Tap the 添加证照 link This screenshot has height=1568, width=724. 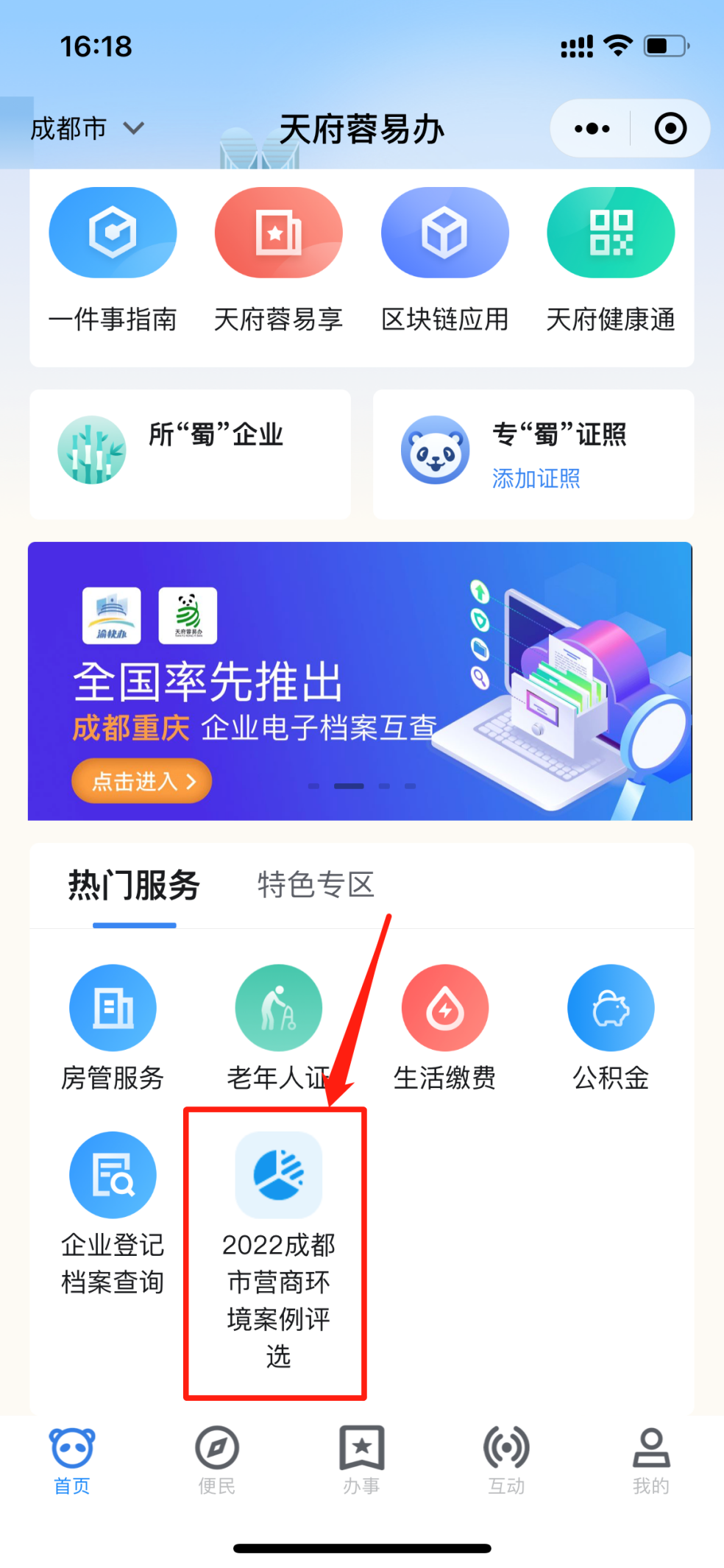[536, 478]
